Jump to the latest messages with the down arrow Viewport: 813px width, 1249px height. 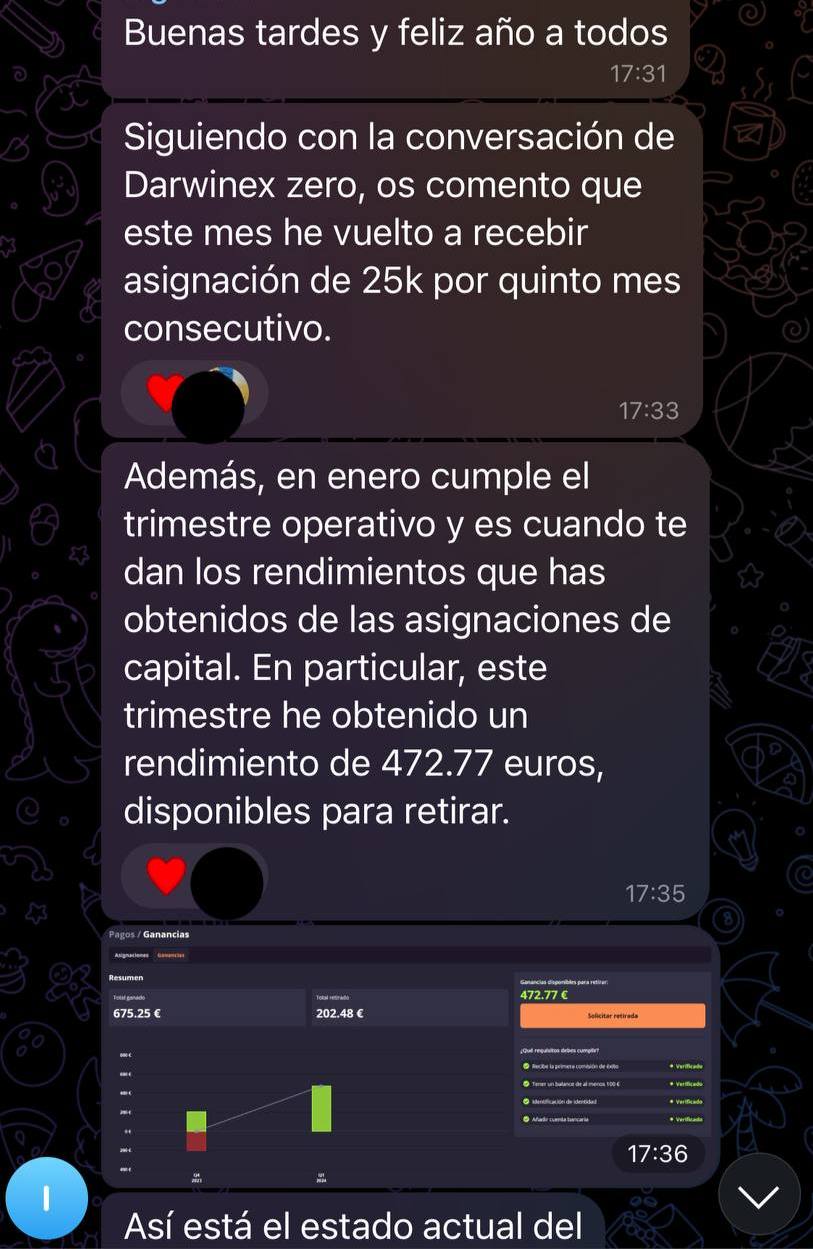tap(759, 1195)
